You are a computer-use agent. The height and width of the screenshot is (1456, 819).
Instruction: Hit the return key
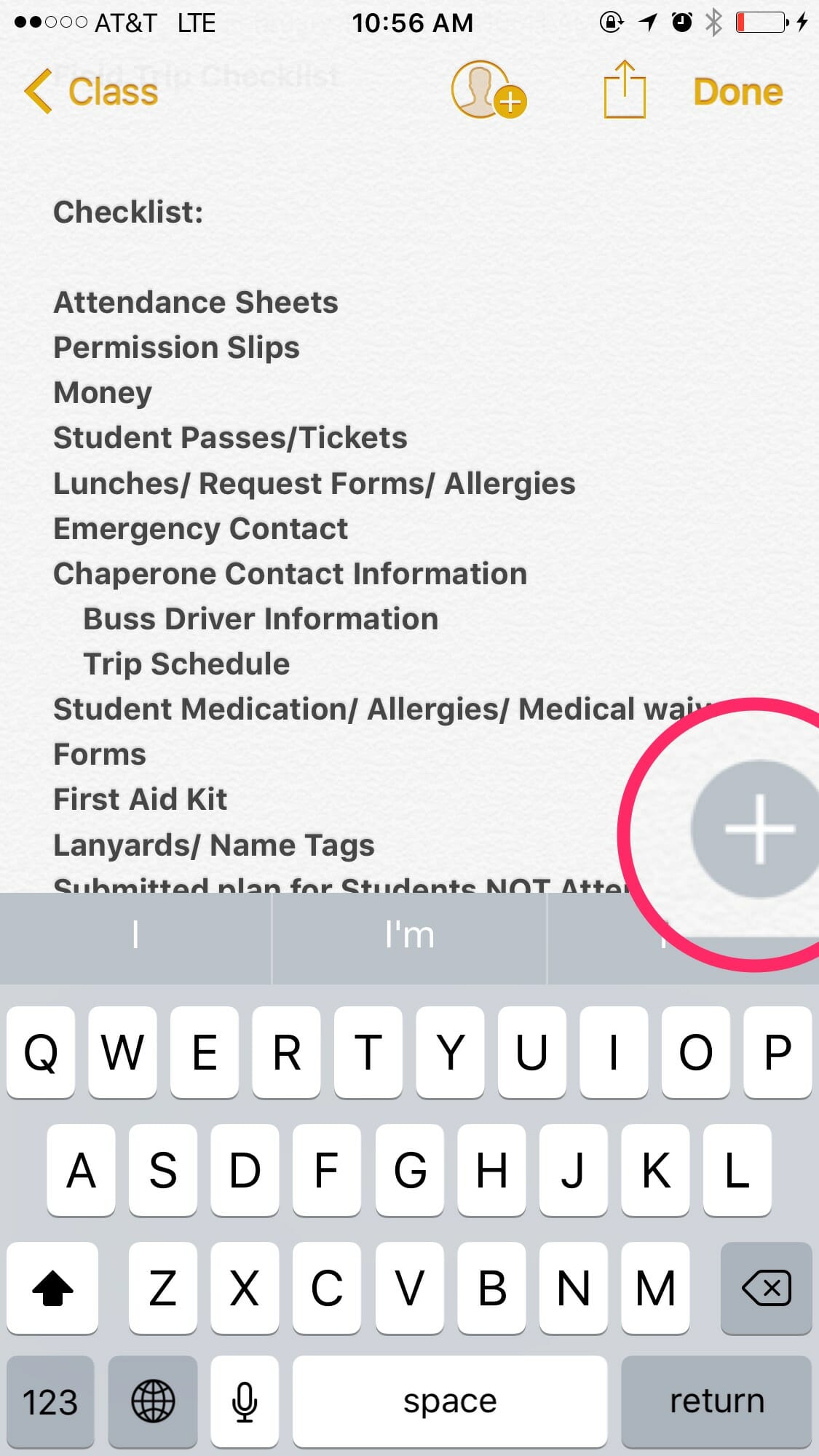716,1401
